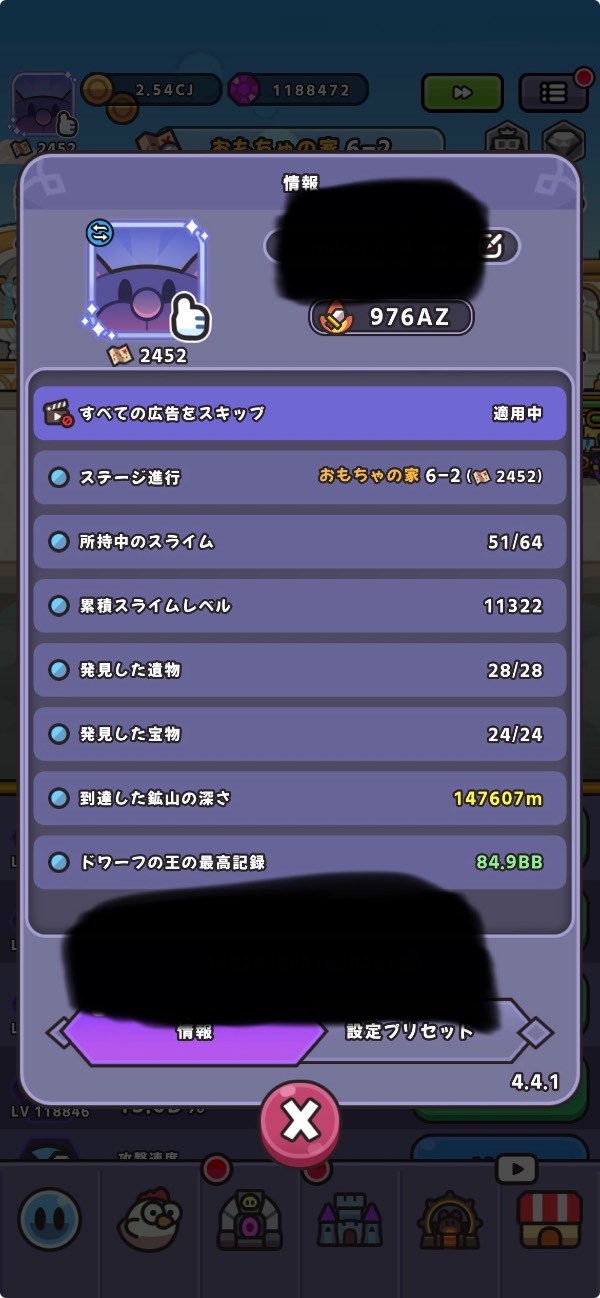
Task: Open the castle tab in bottom navigation
Action: click(349, 1219)
